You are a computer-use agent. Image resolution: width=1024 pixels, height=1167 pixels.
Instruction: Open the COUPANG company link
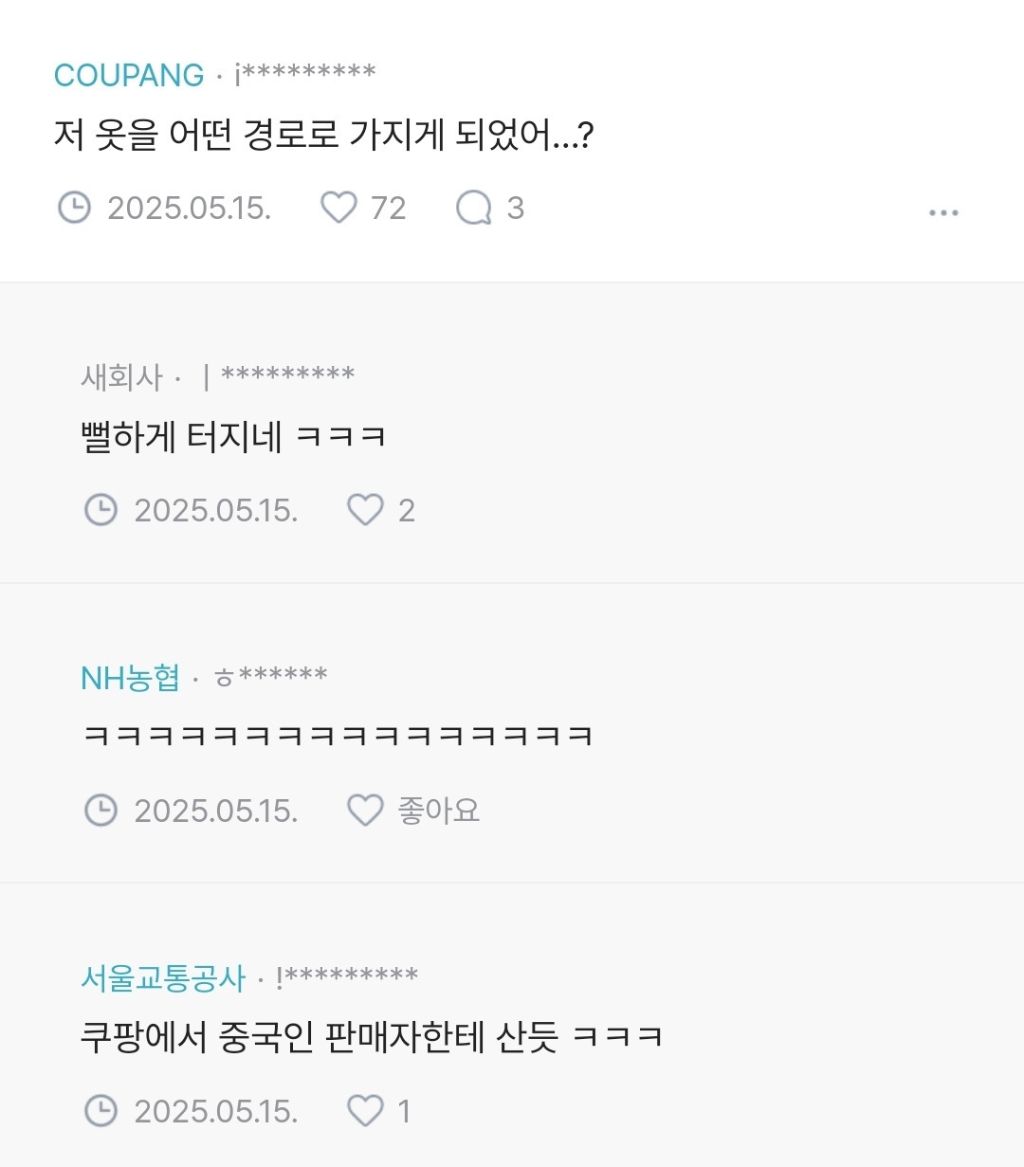(129, 75)
